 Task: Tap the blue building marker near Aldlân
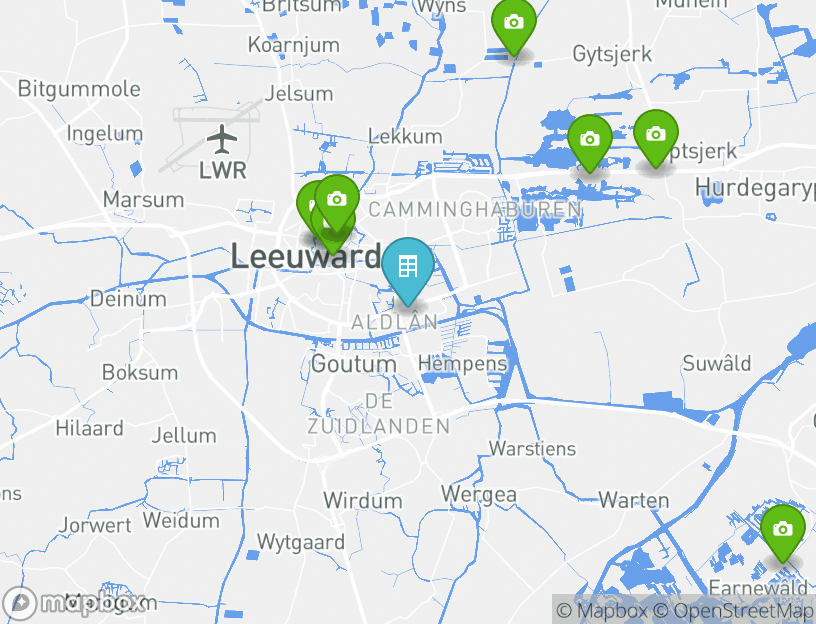pyautogui.click(x=408, y=267)
